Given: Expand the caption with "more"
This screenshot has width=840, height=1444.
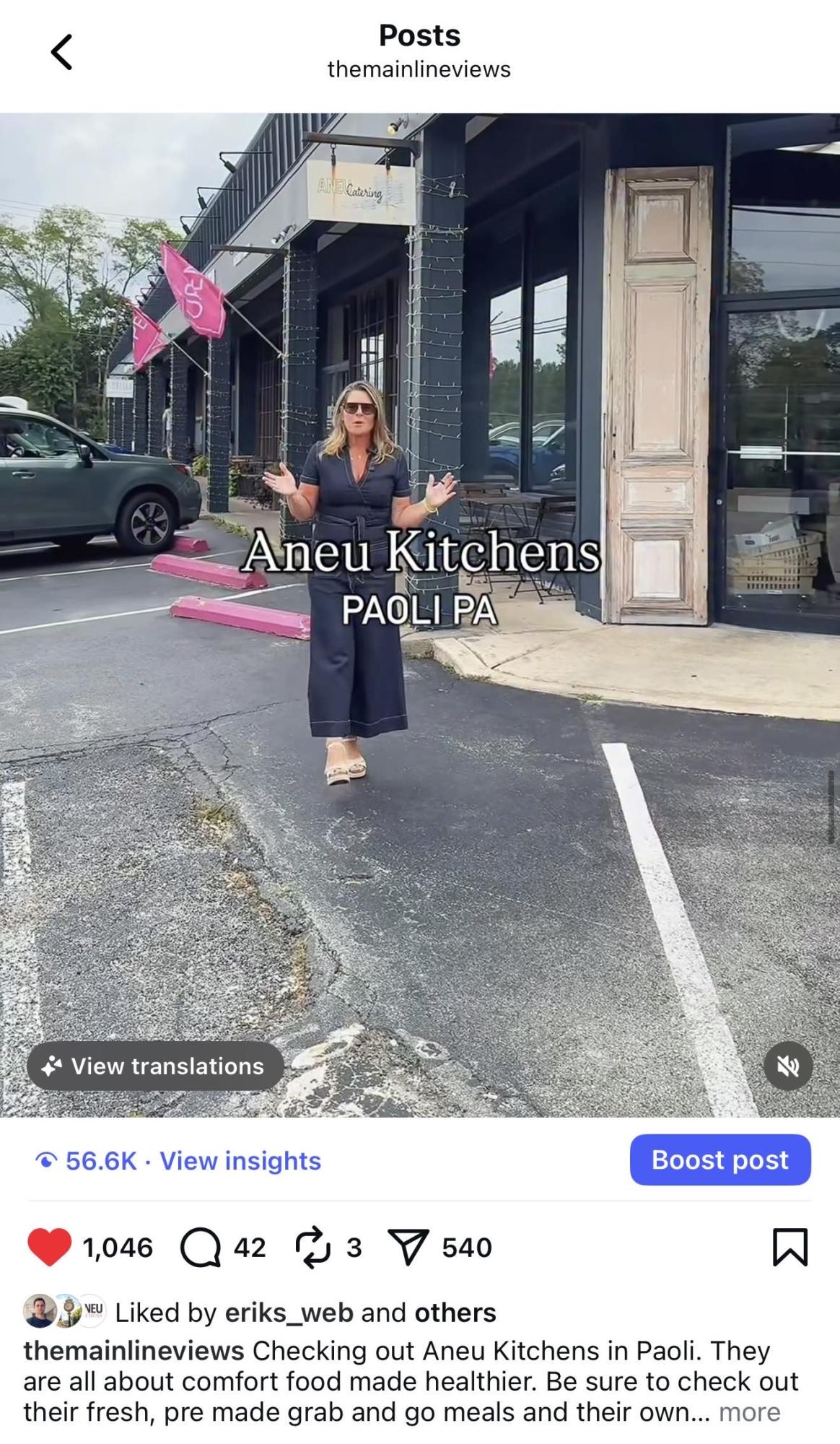Looking at the screenshot, I should 749,1412.
